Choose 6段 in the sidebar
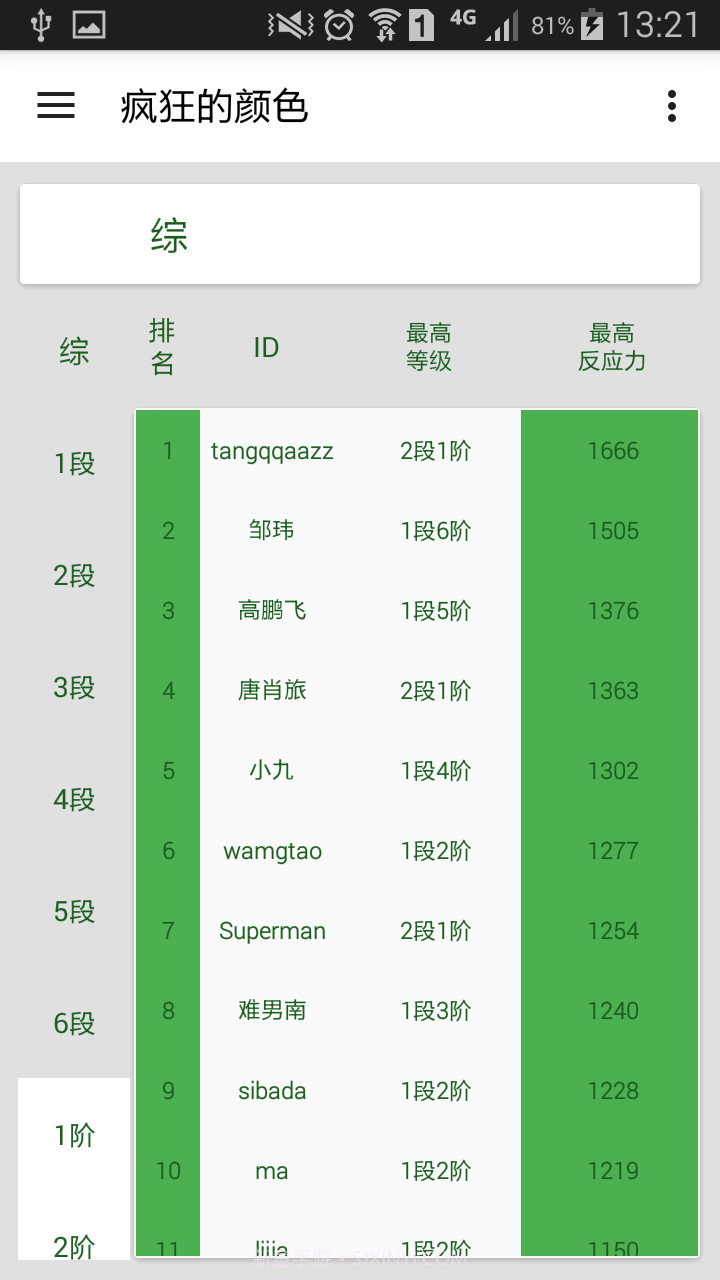720x1280 pixels. pyautogui.click(x=73, y=1023)
